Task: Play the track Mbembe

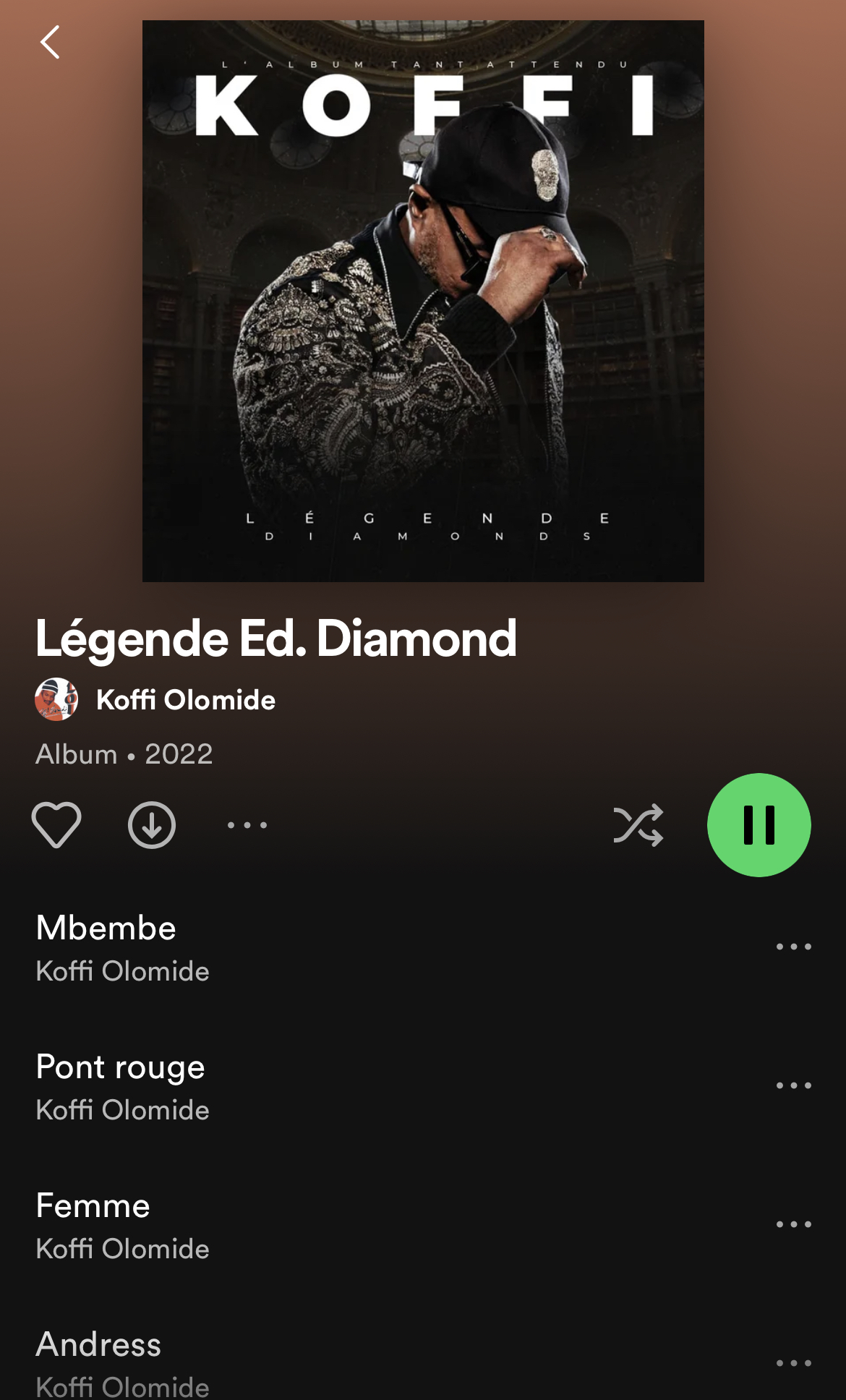Action: pyautogui.click(x=106, y=929)
